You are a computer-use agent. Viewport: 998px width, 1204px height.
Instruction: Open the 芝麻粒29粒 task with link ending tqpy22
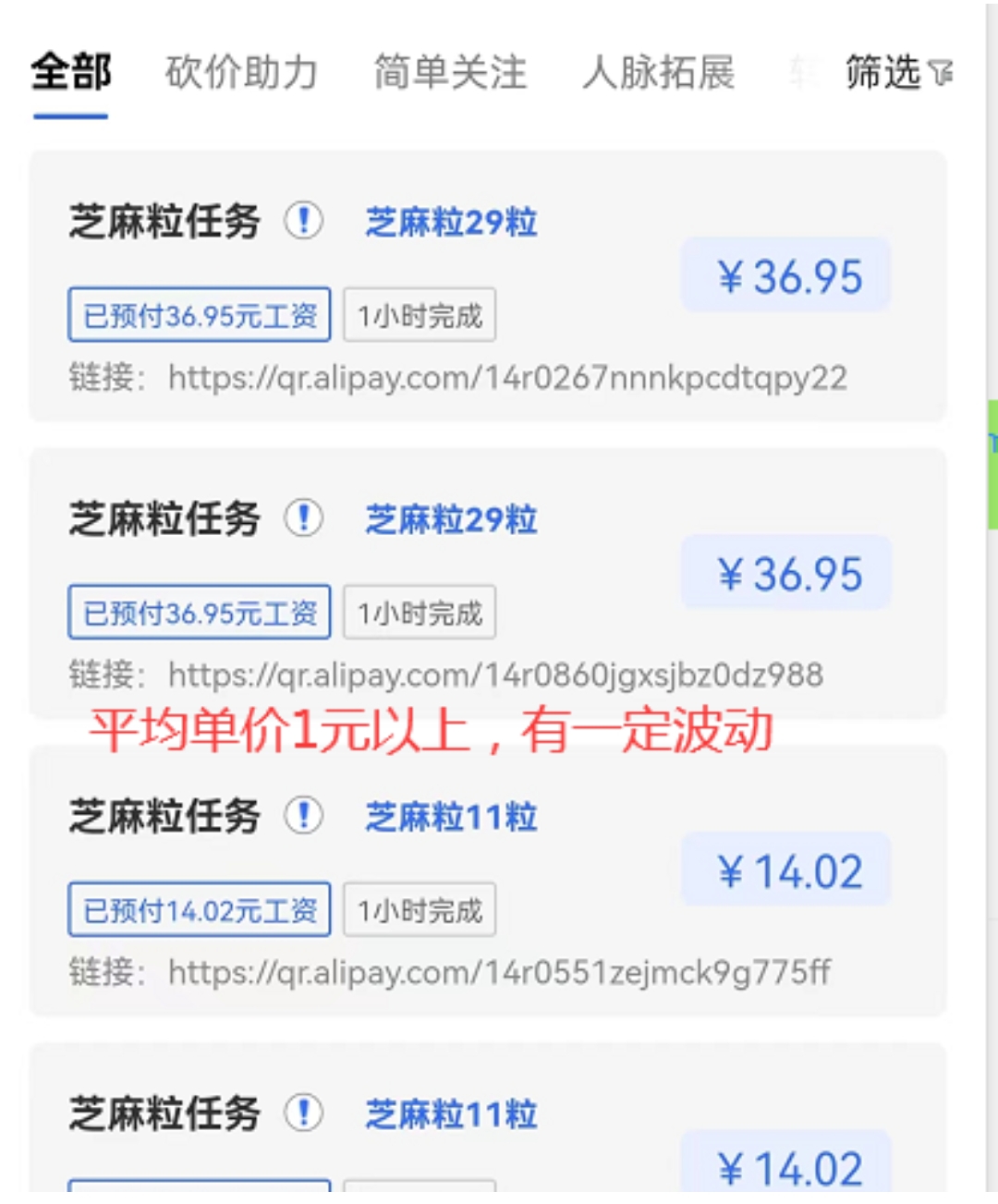[x=487, y=286]
